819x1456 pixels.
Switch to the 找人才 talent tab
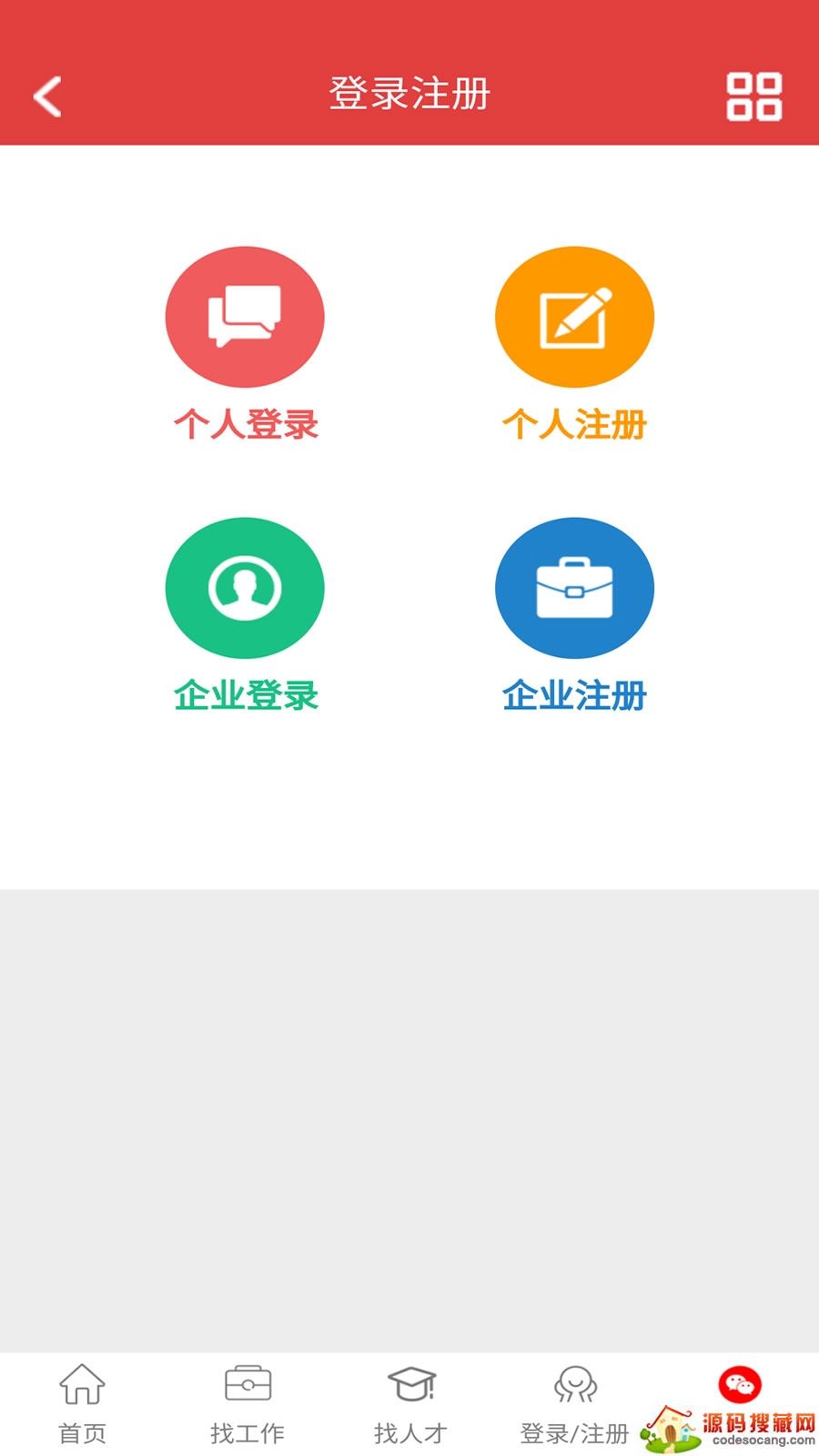point(410,1403)
